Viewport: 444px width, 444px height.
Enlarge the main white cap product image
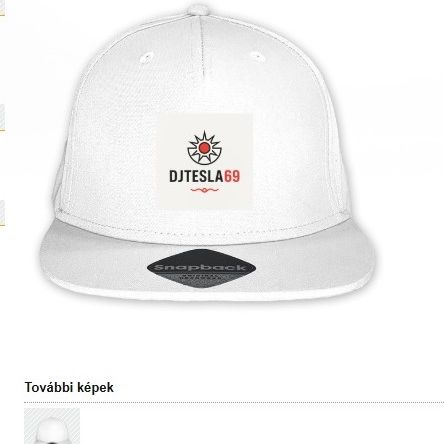[x=207, y=153]
